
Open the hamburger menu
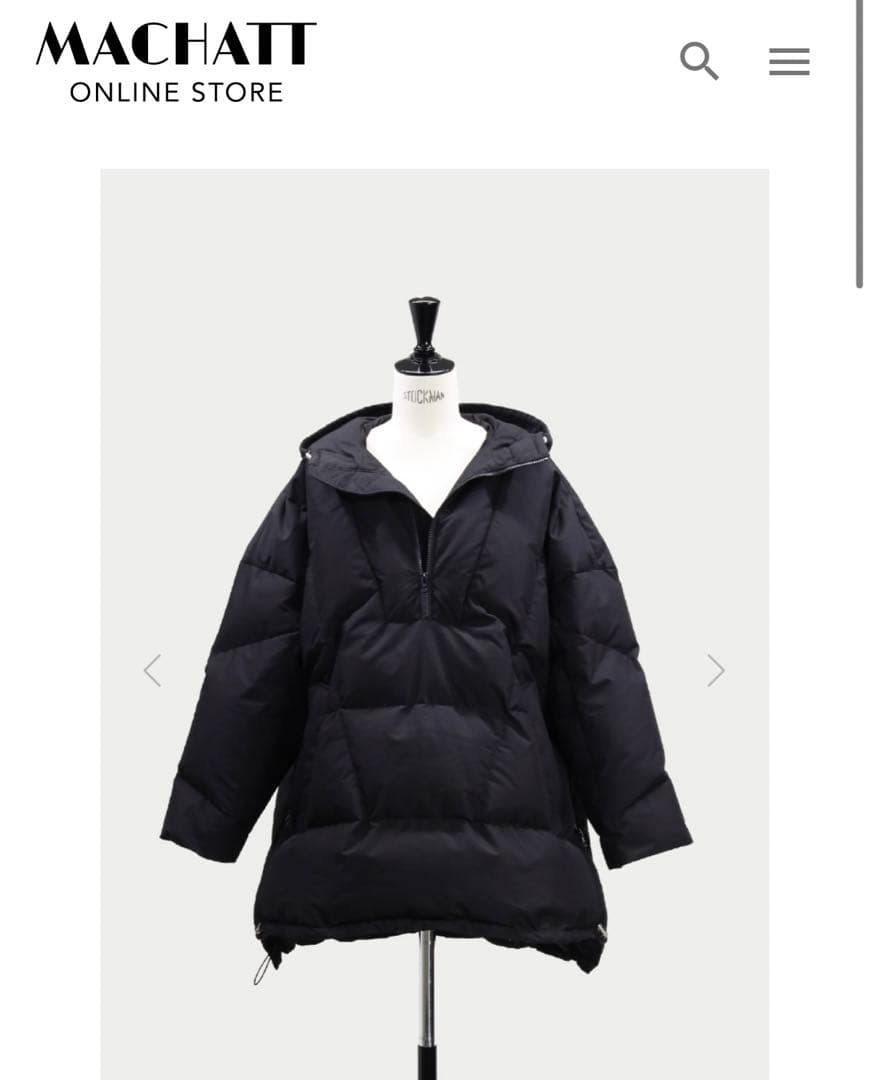point(789,62)
